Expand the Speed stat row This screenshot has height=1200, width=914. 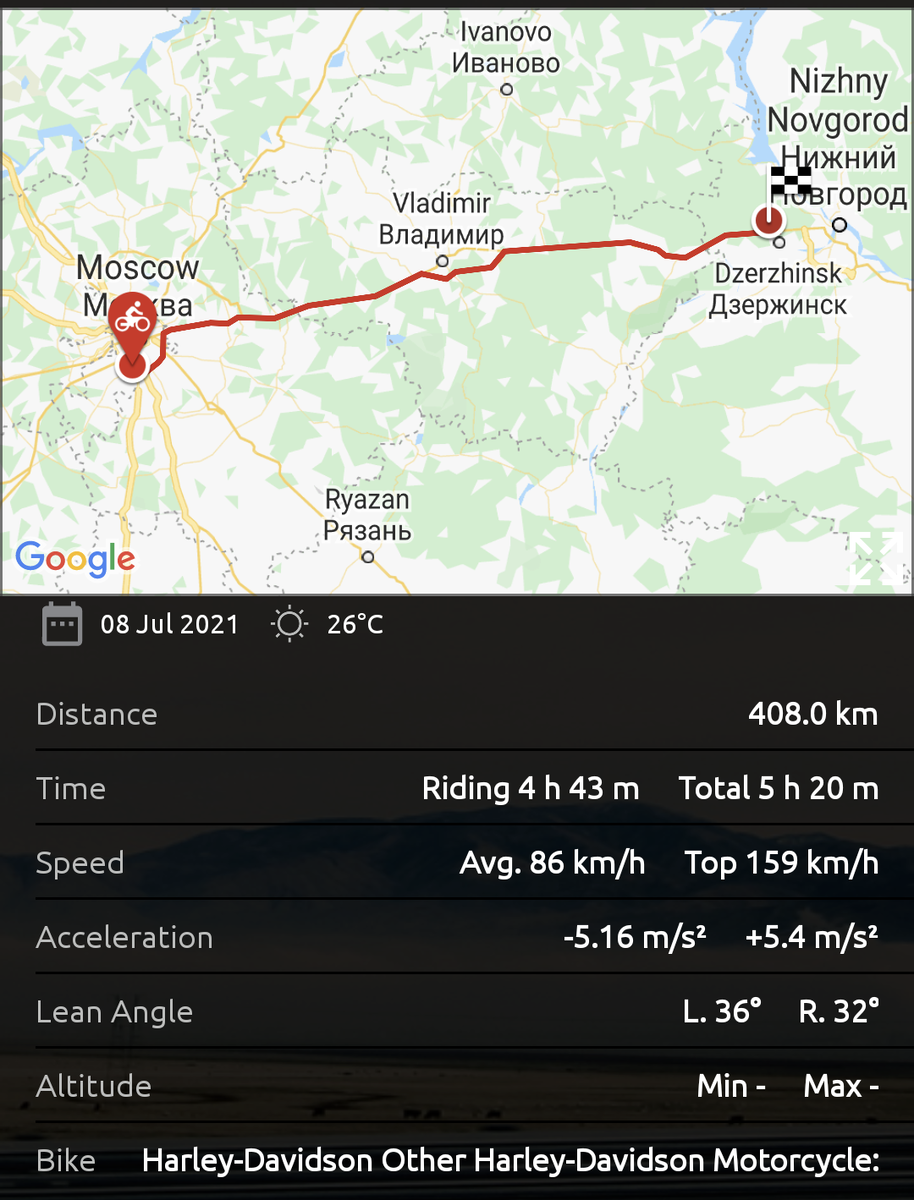tap(457, 862)
